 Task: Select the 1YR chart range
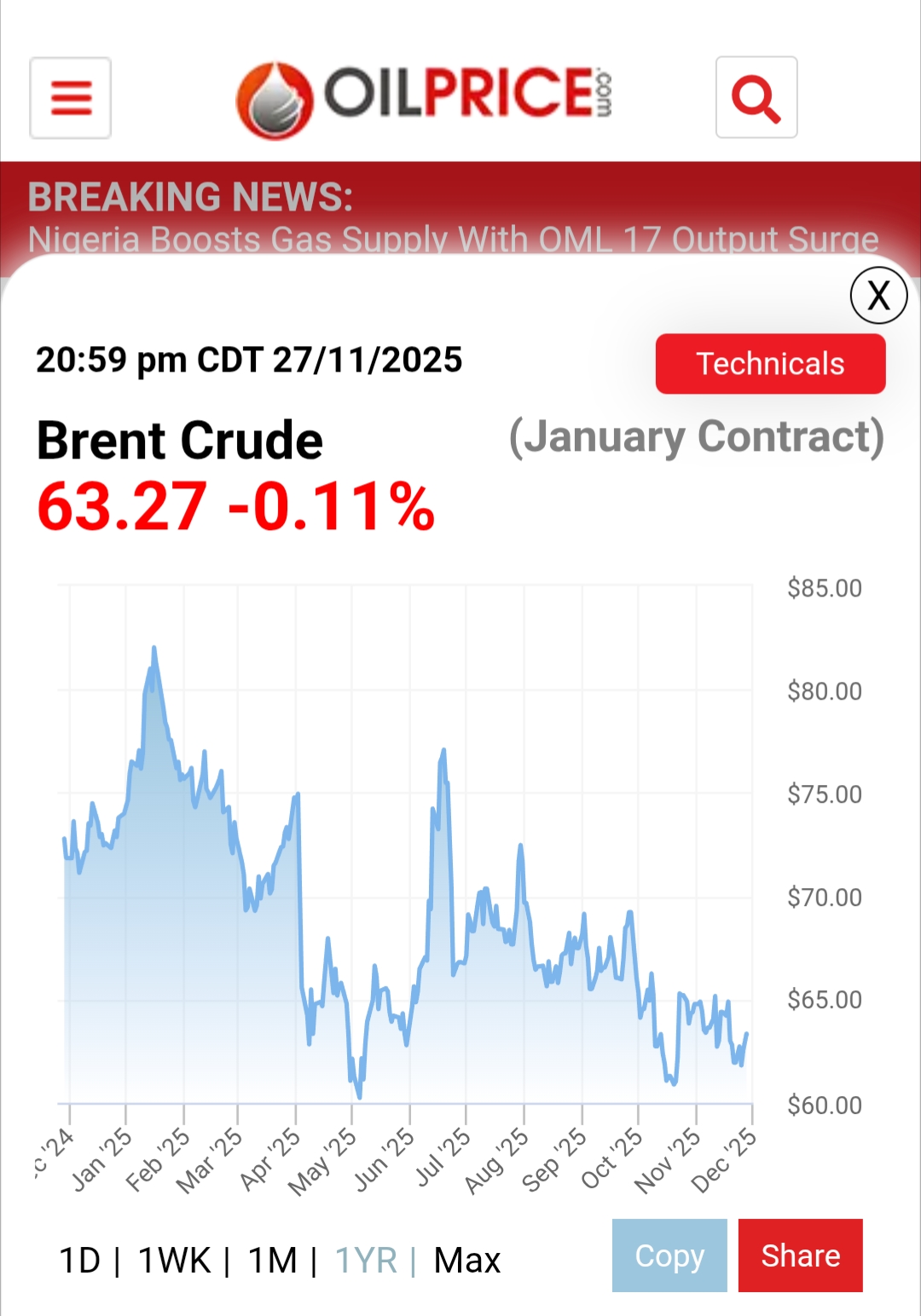point(366,1261)
